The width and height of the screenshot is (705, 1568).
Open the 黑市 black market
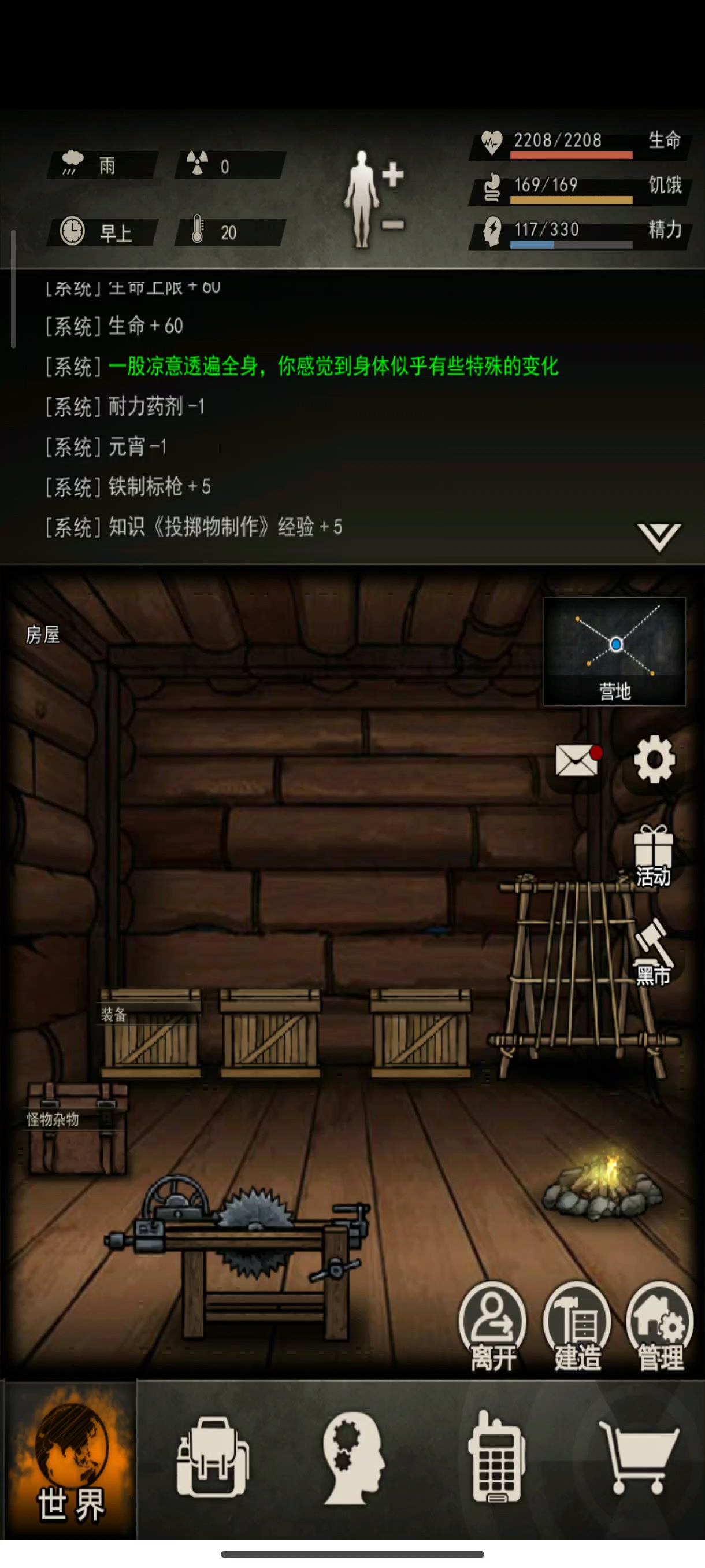click(652, 953)
